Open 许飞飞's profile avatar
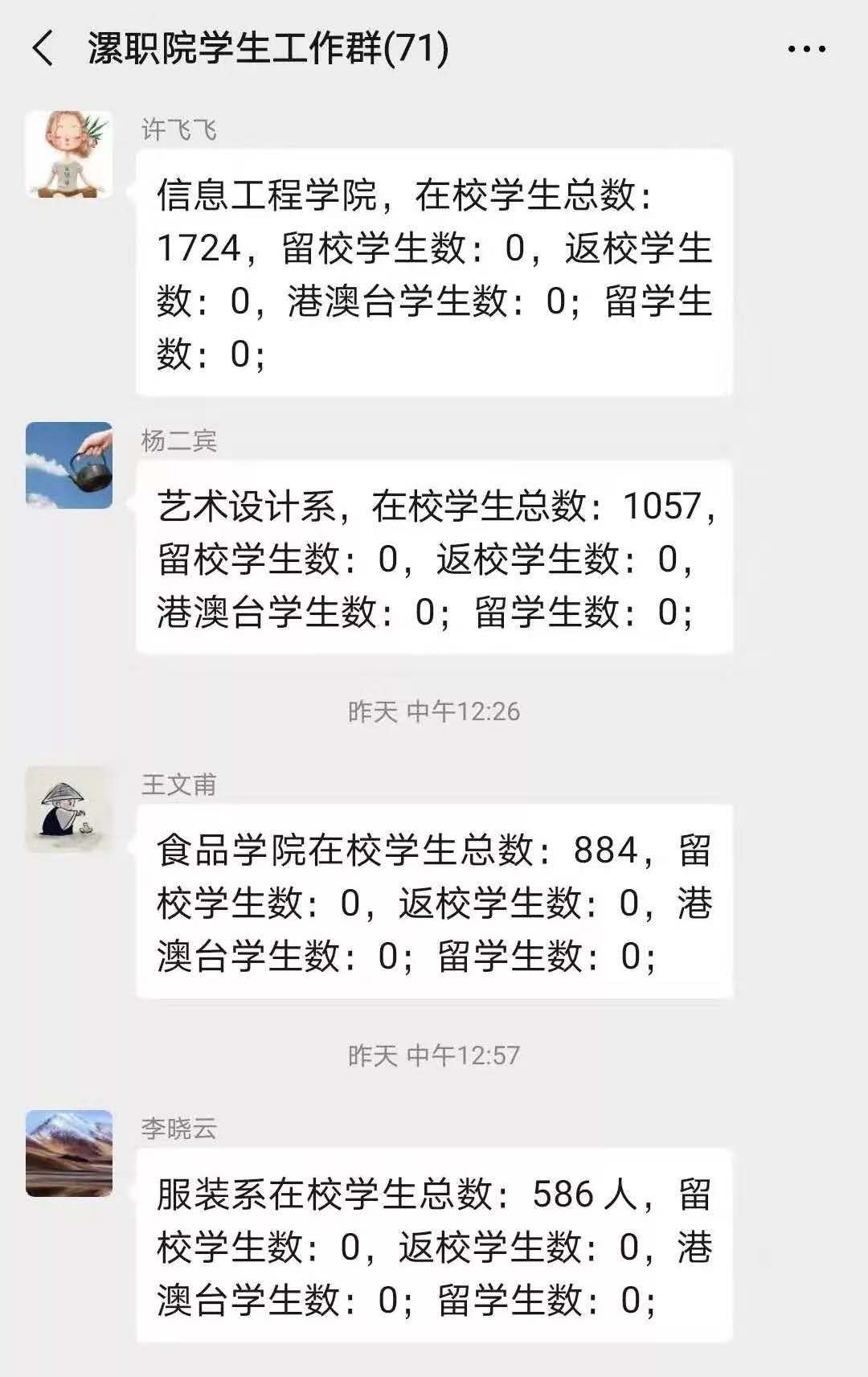The width and height of the screenshot is (868, 1377). click(69, 154)
